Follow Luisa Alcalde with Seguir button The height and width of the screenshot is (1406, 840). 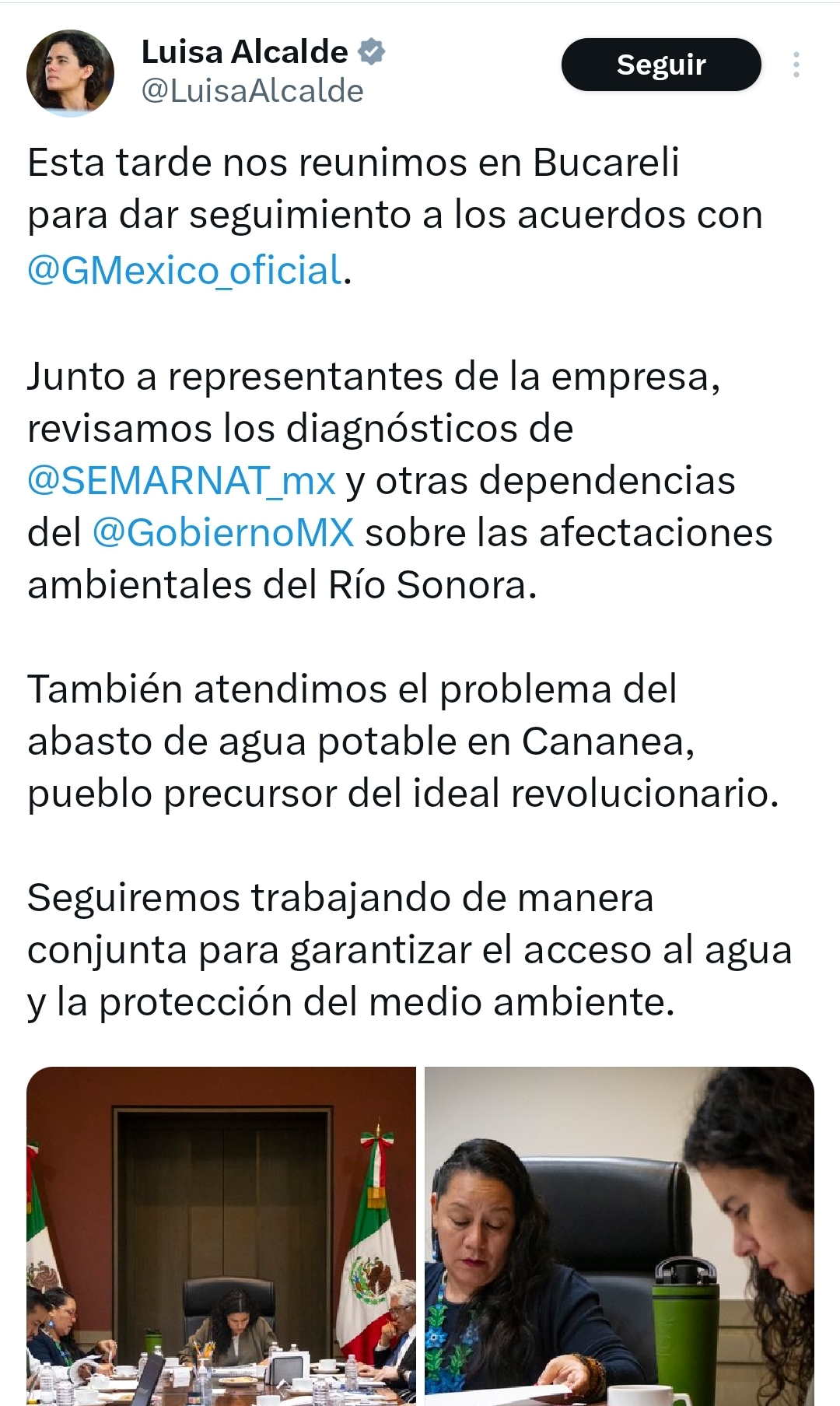tap(660, 65)
